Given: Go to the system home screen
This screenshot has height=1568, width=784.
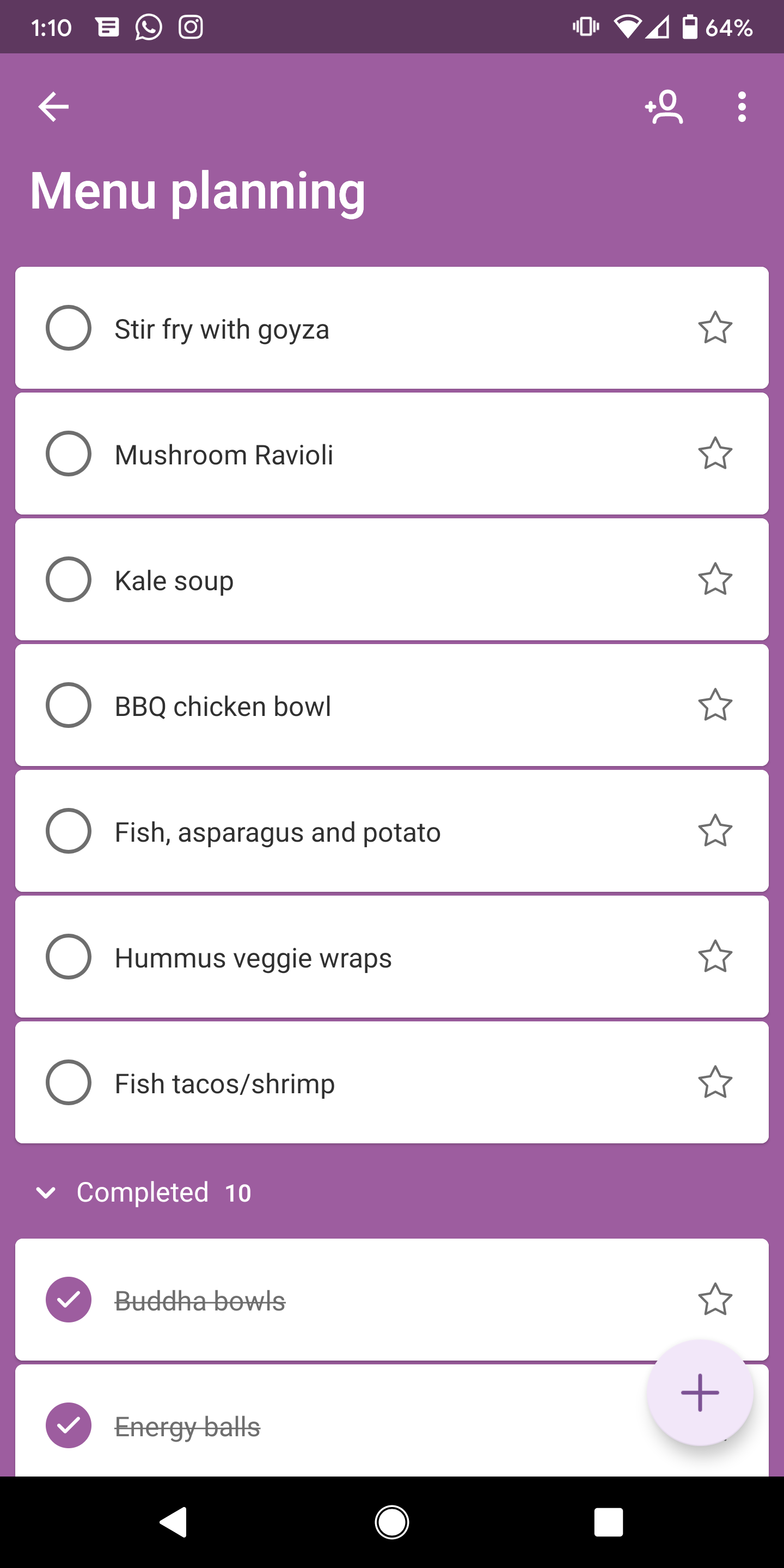Looking at the screenshot, I should pyautogui.click(x=392, y=1523).
